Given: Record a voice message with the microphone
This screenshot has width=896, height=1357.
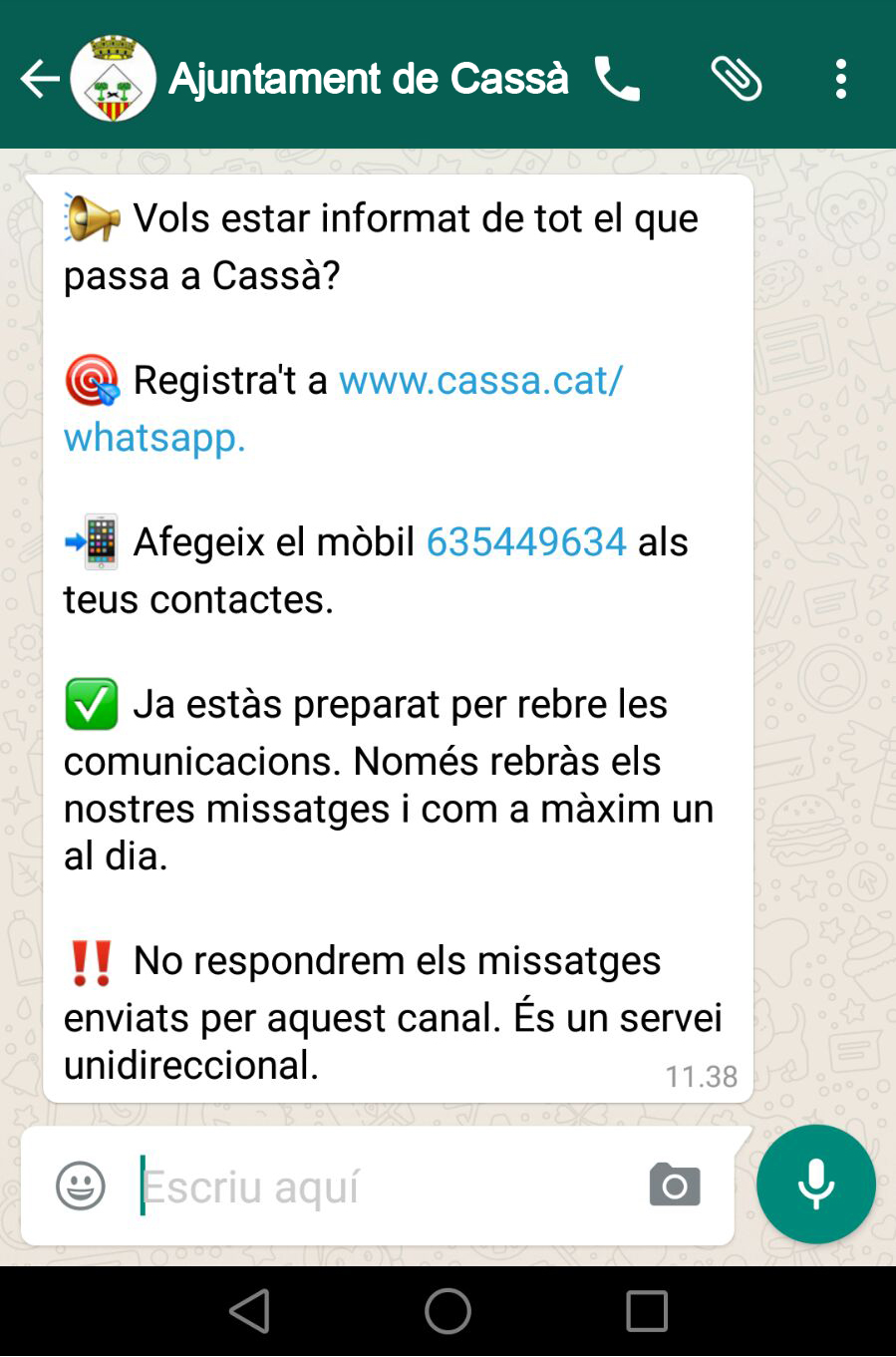Looking at the screenshot, I should [x=815, y=1185].
